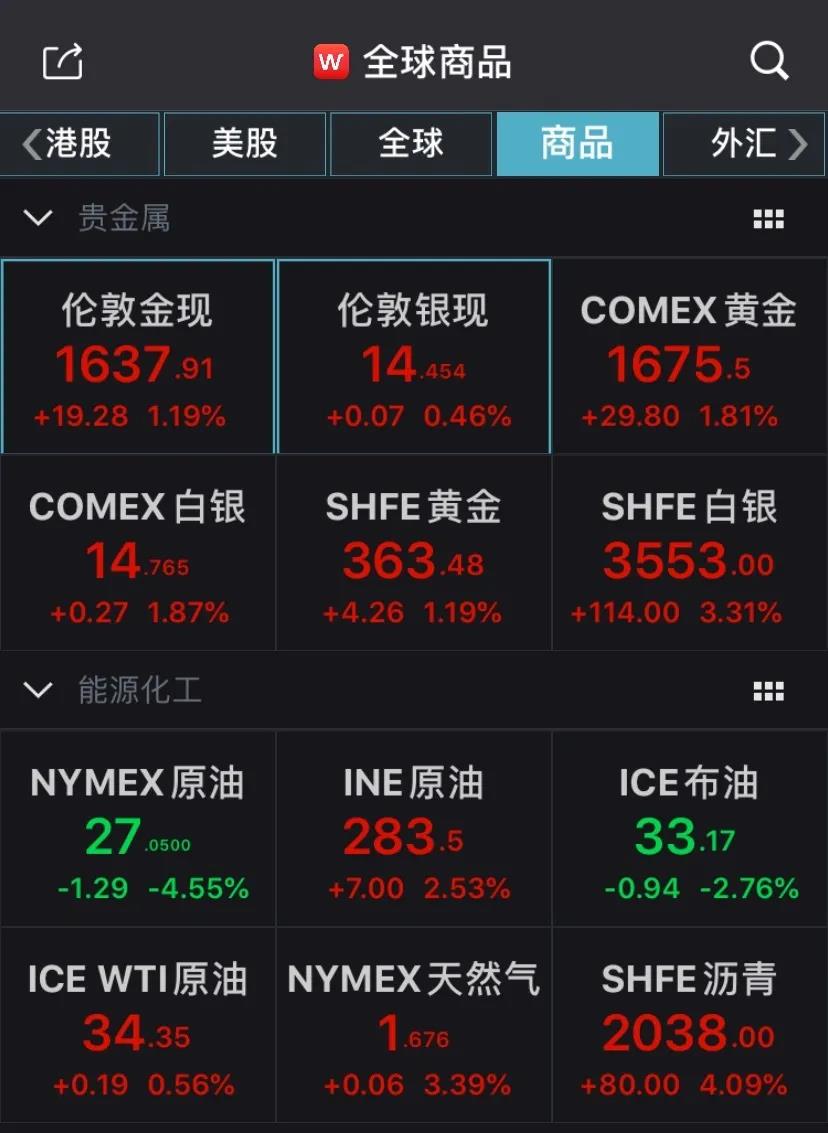Select the 全球 tab
The height and width of the screenshot is (1133, 828).
411,144
